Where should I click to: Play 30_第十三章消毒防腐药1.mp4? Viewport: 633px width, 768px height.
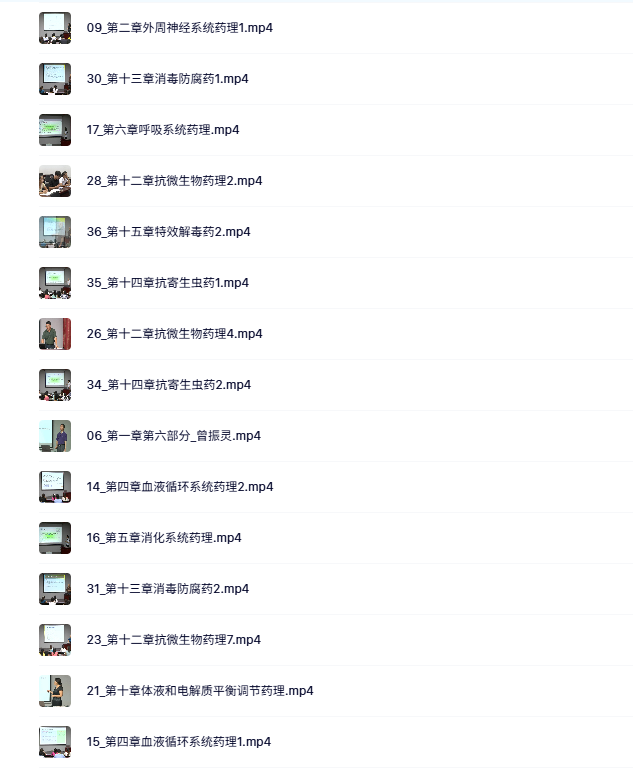pos(168,79)
